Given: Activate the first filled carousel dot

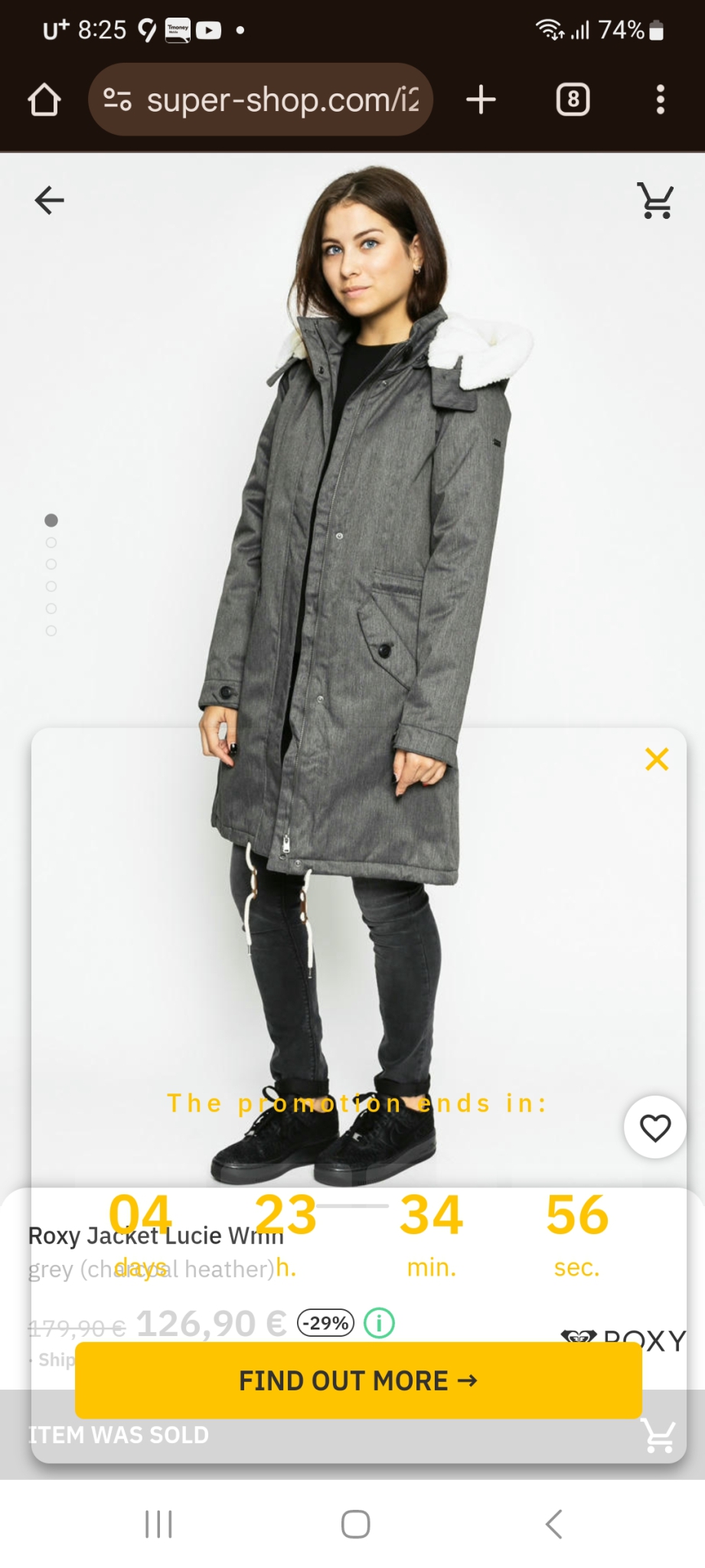Looking at the screenshot, I should [x=51, y=521].
